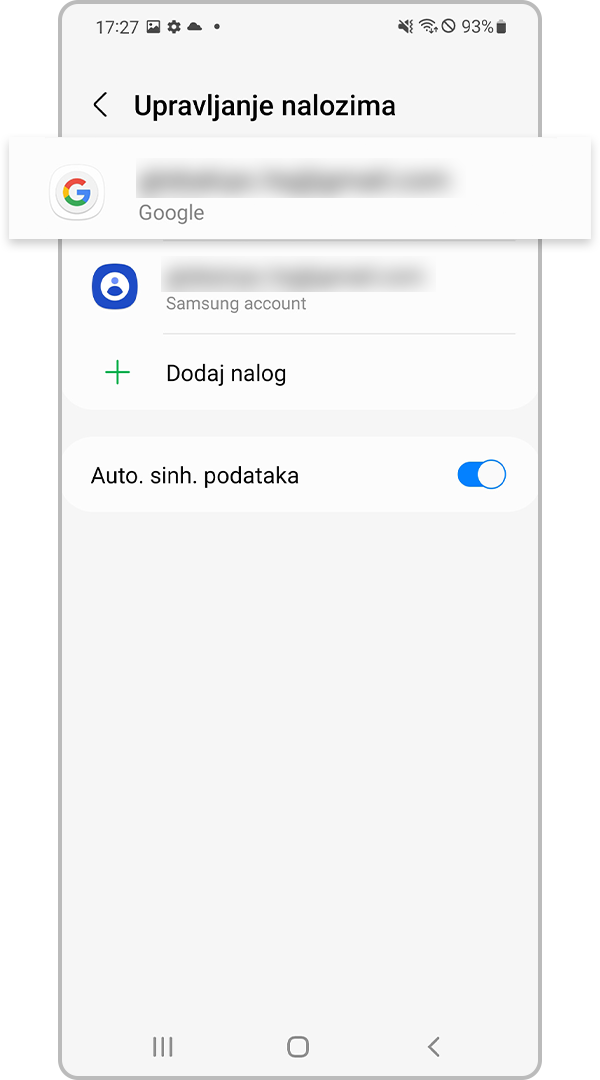Open recent apps from navigation bar
600x1080 pixels.
(x=162, y=1046)
